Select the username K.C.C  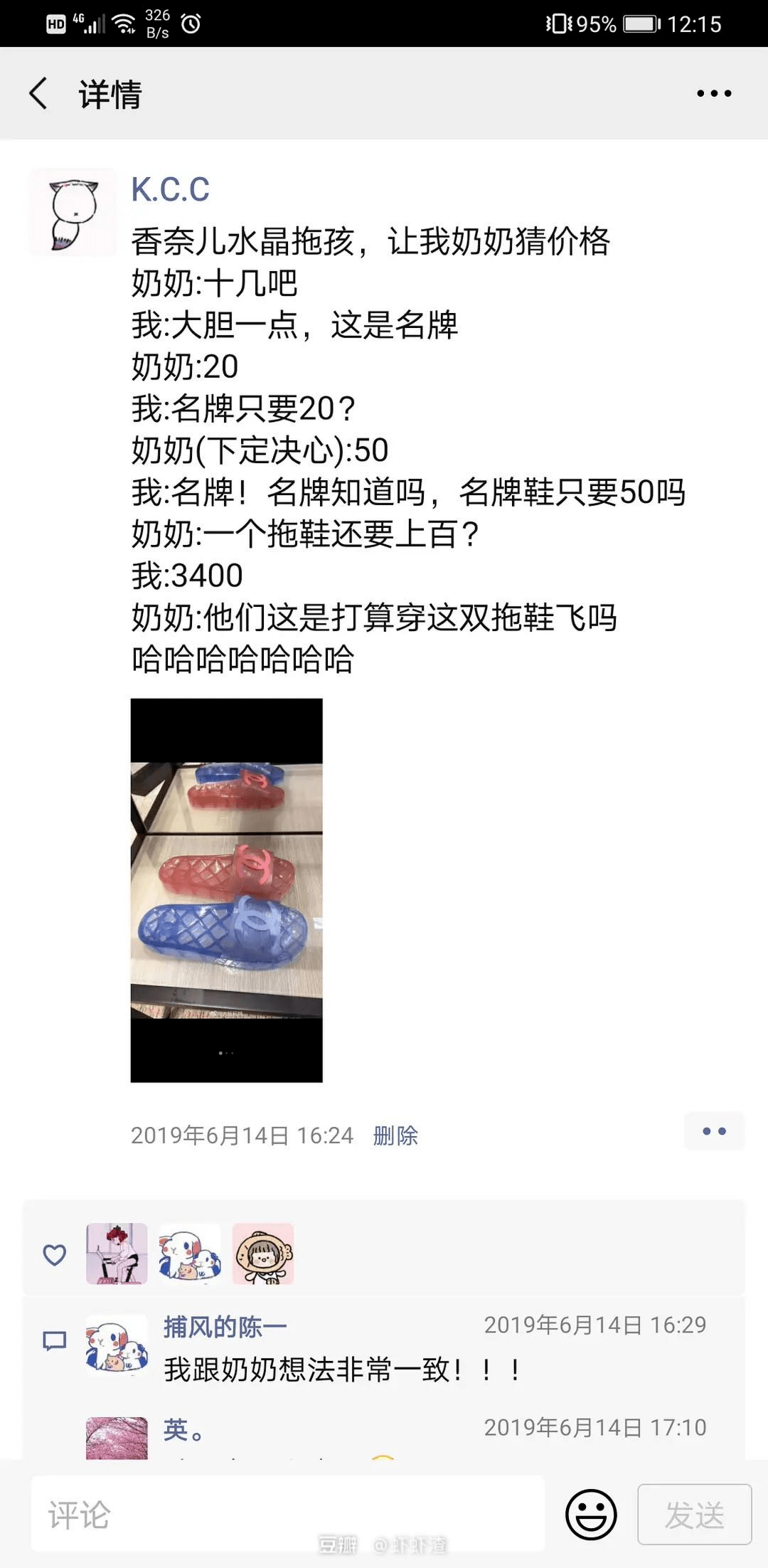(171, 190)
